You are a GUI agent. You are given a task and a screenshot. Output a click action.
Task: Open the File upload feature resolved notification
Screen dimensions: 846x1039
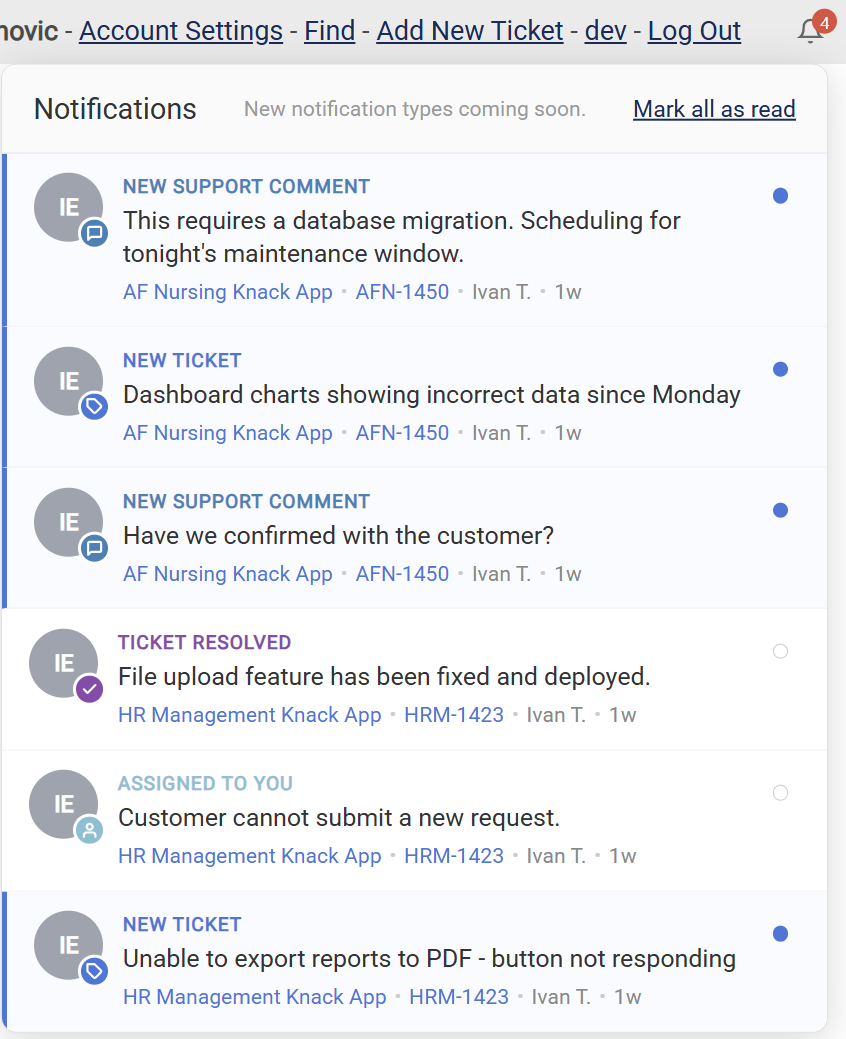pos(384,677)
